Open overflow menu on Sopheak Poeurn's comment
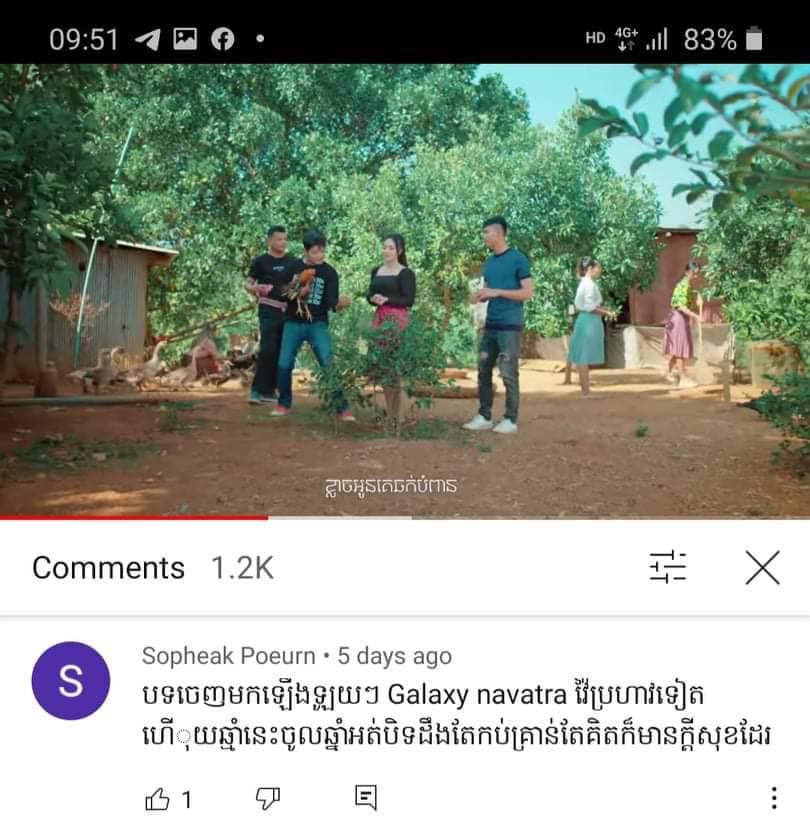Image resolution: width=810 pixels, height=840 pixels. 773,798
